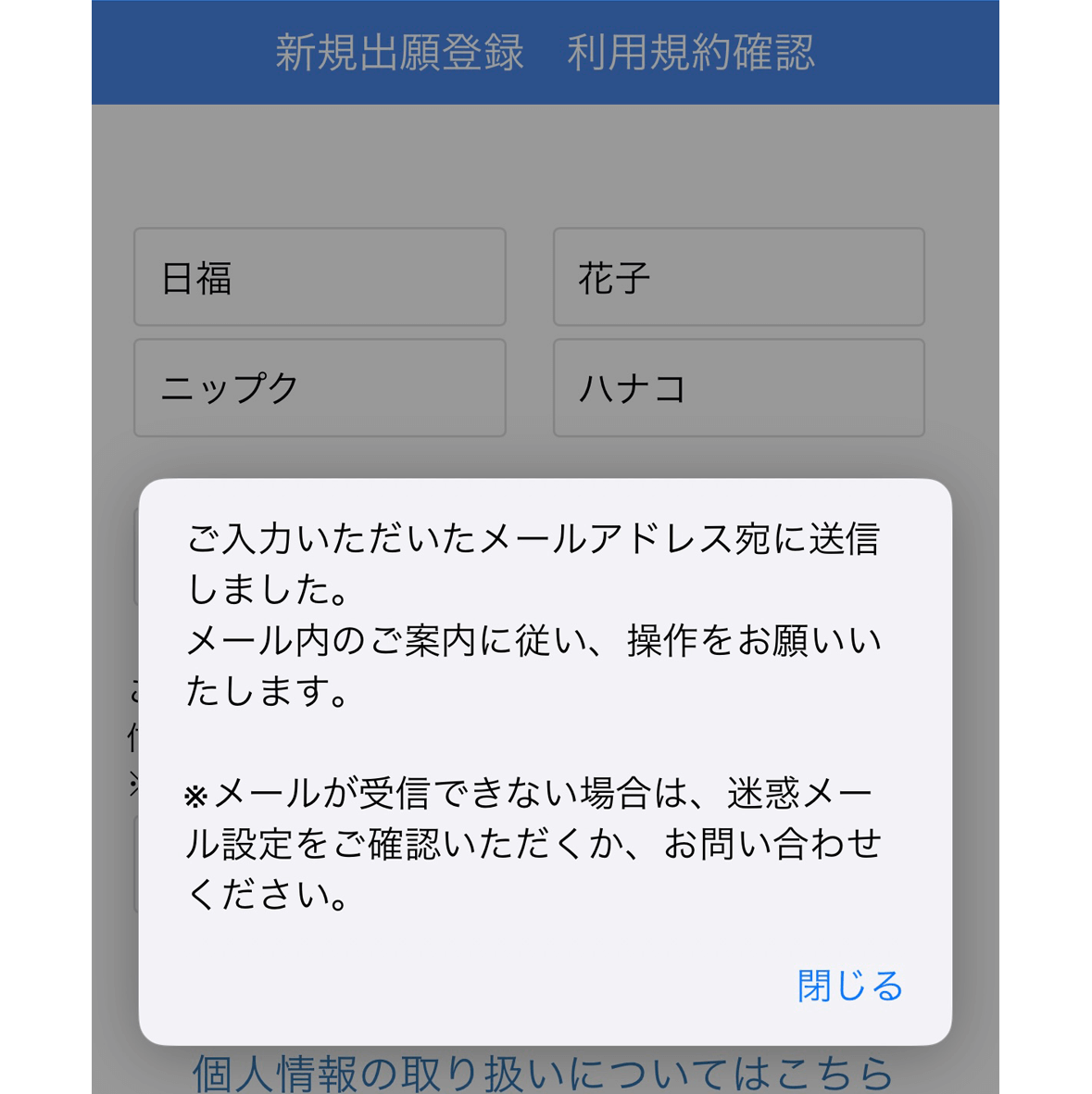Image resolution: width=1092 pixels, height=1094 pixels.
Task: Dismiss the dialog with 閉じる
Action: click(x=849, y=986)
